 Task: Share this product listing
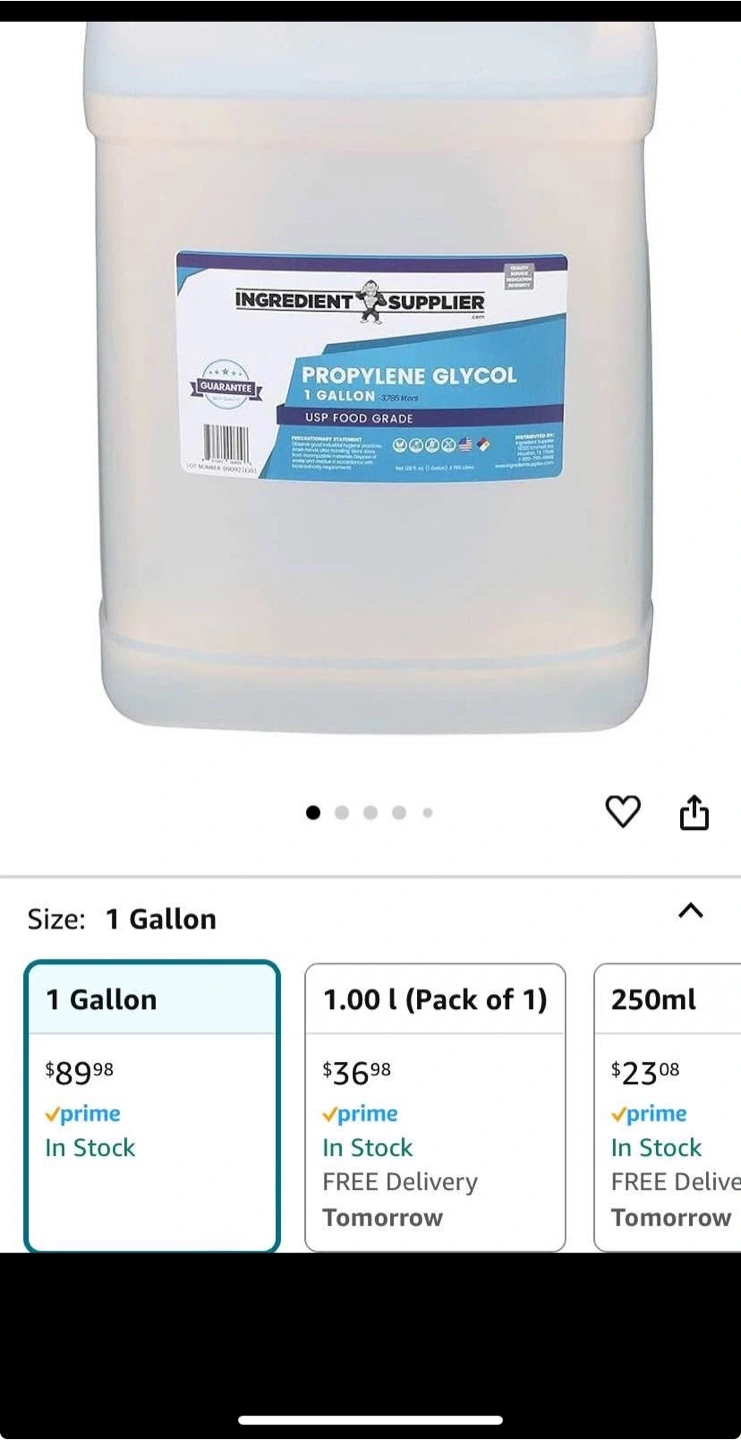point(694,812)
